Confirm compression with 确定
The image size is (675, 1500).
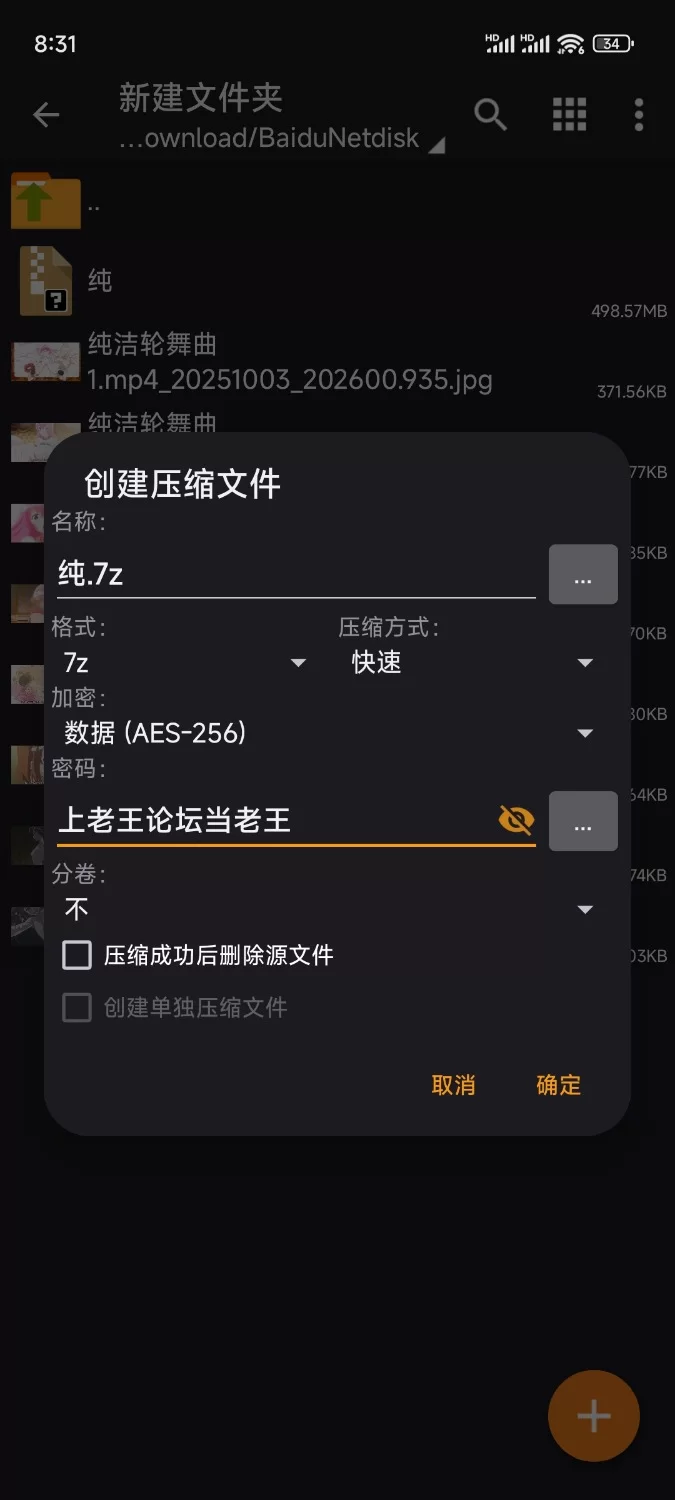558,1085
